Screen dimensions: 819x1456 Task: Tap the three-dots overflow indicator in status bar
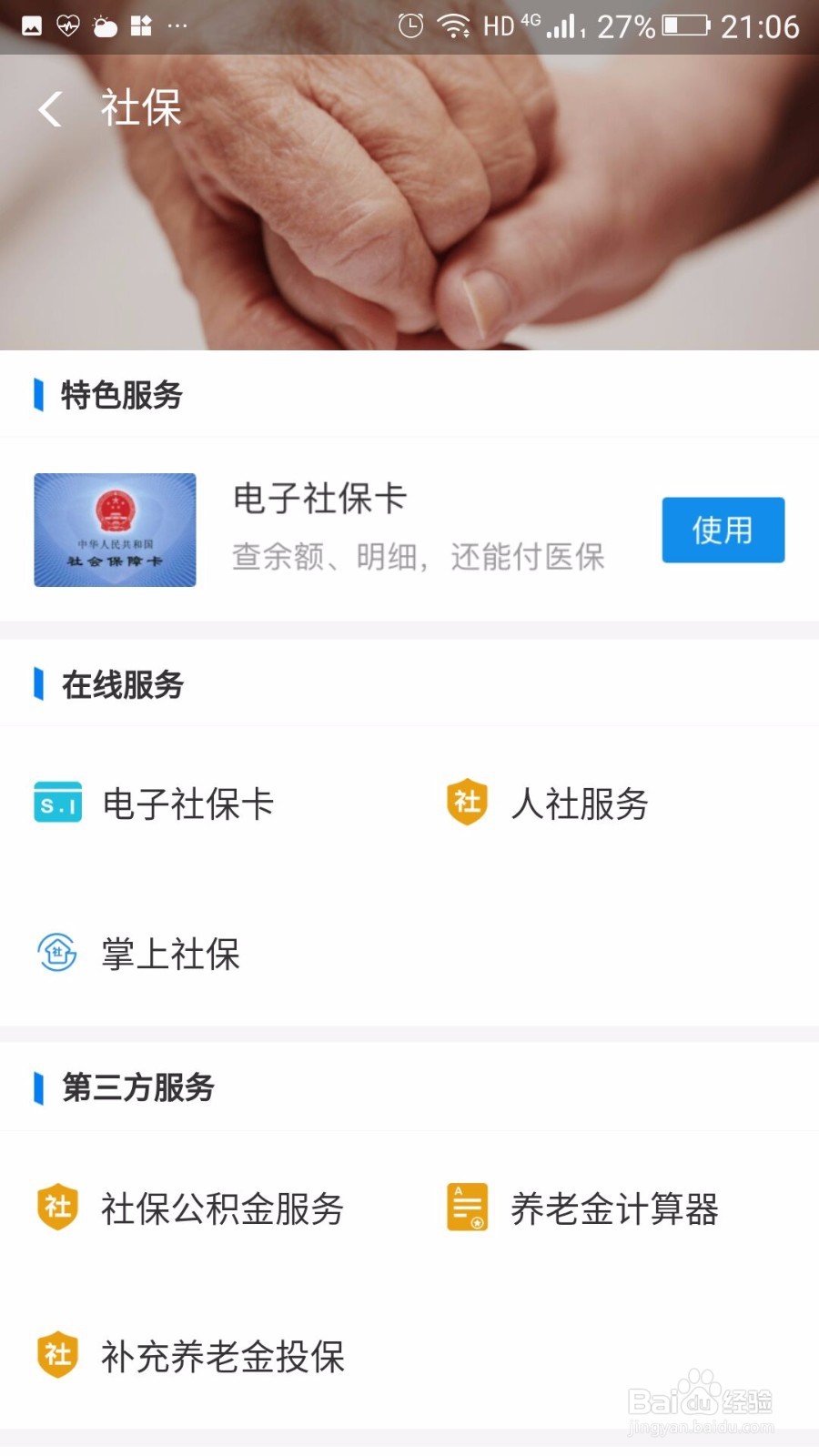[178, 26]
